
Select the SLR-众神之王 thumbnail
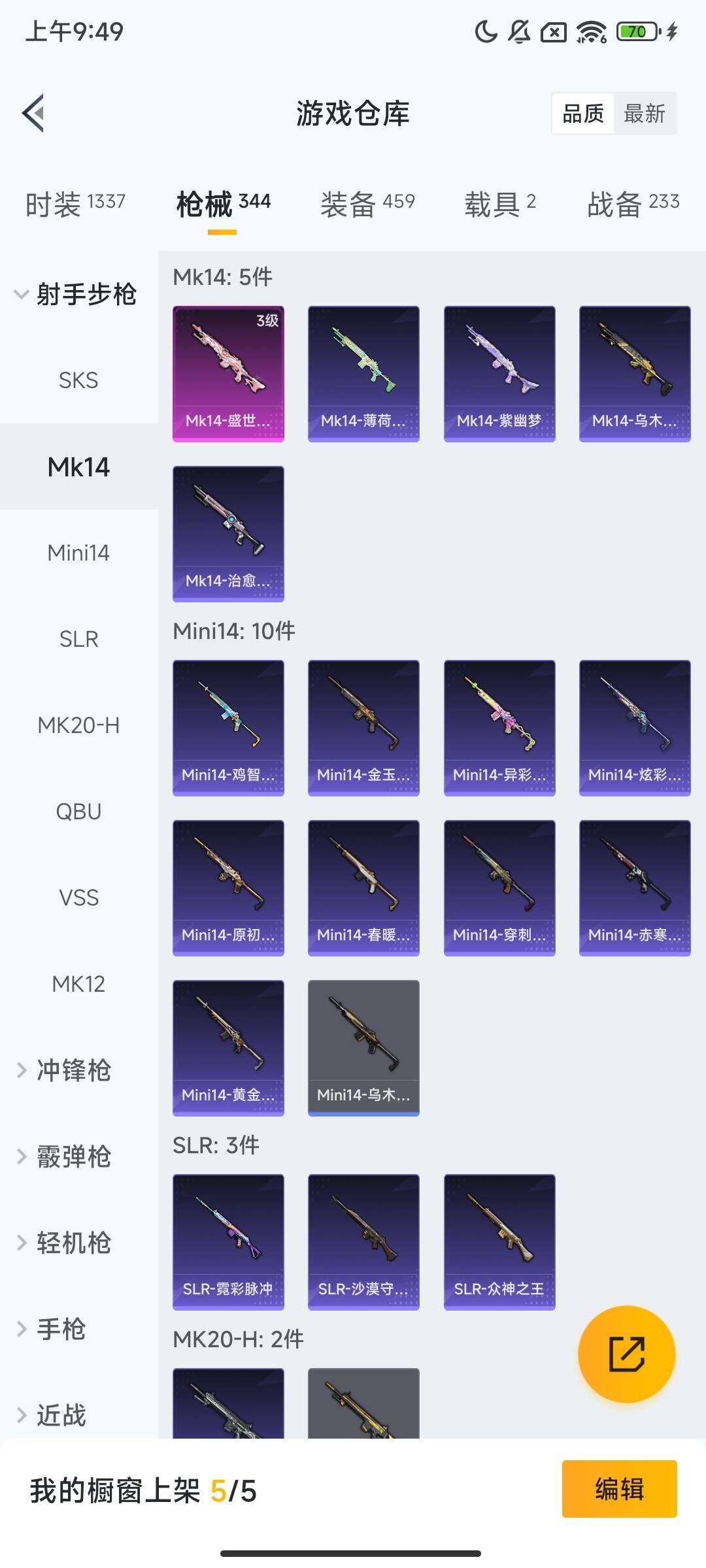[x=499, y=1241]
